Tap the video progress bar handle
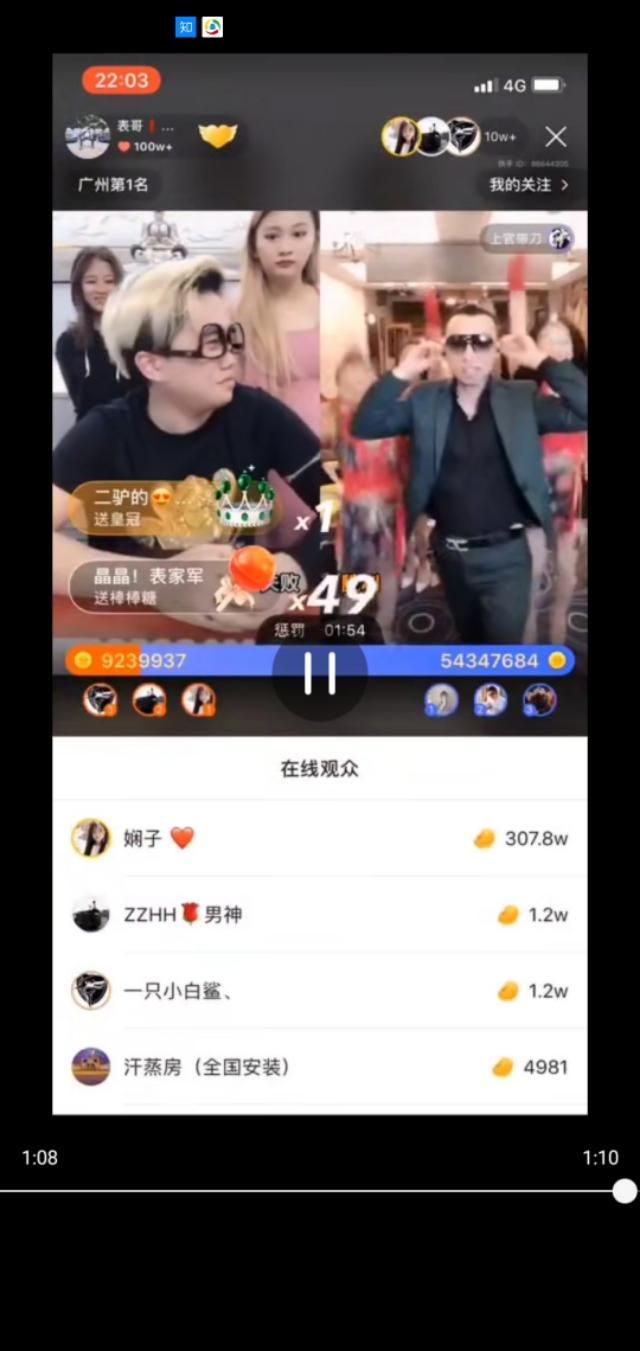The image size is (640, 1351). point(625,1190)
